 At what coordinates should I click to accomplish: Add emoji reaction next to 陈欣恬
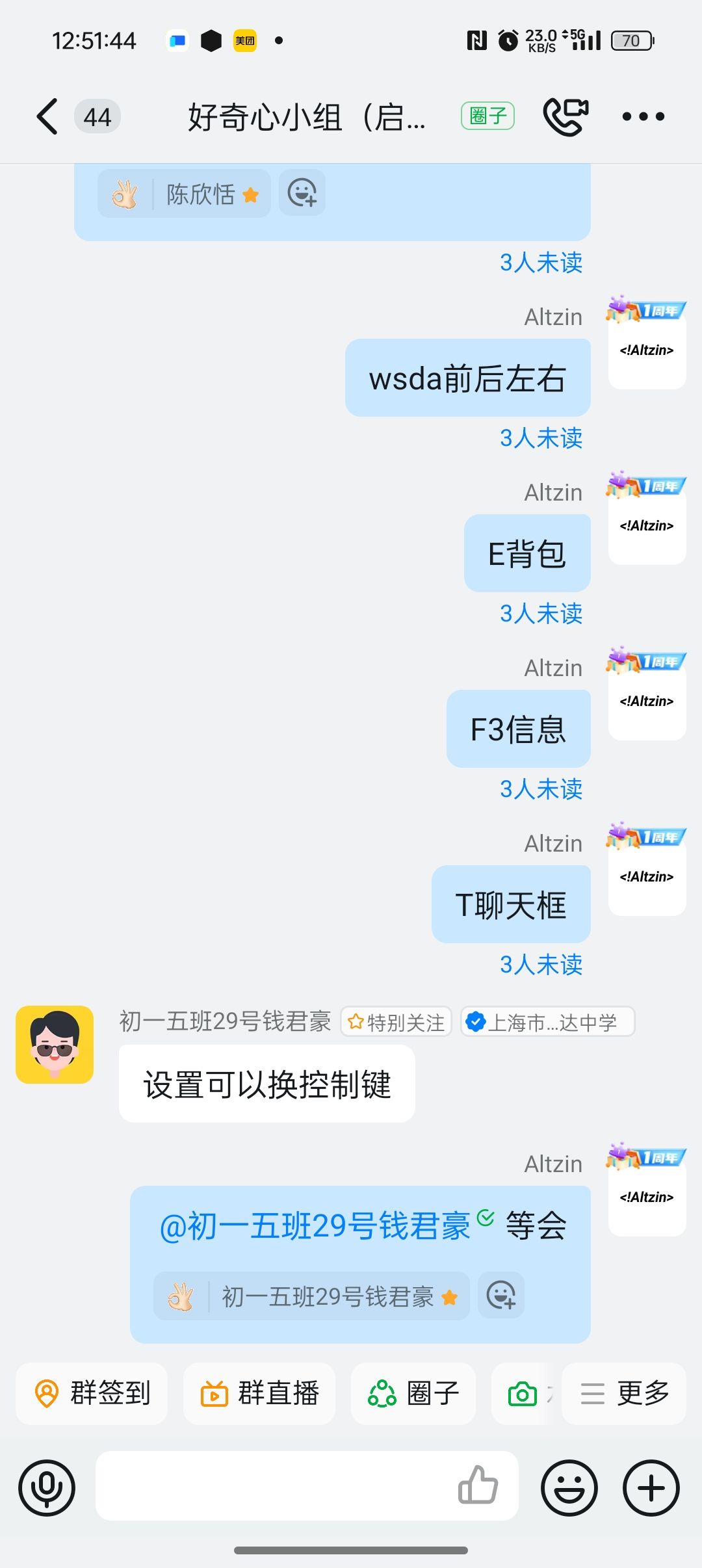click(x=302, y=193)
